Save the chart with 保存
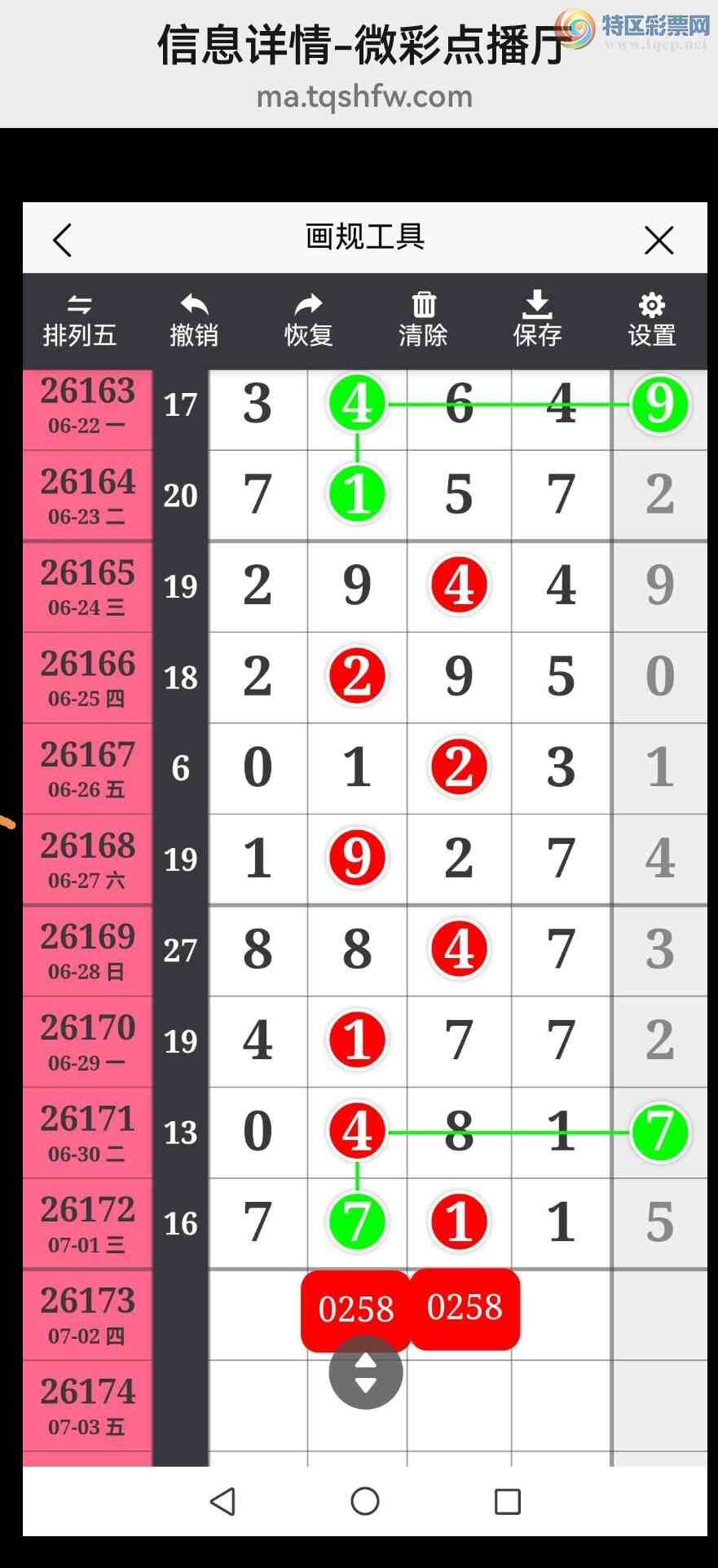This screenshot has width=718, height=1568. click(x=537, y=320)
